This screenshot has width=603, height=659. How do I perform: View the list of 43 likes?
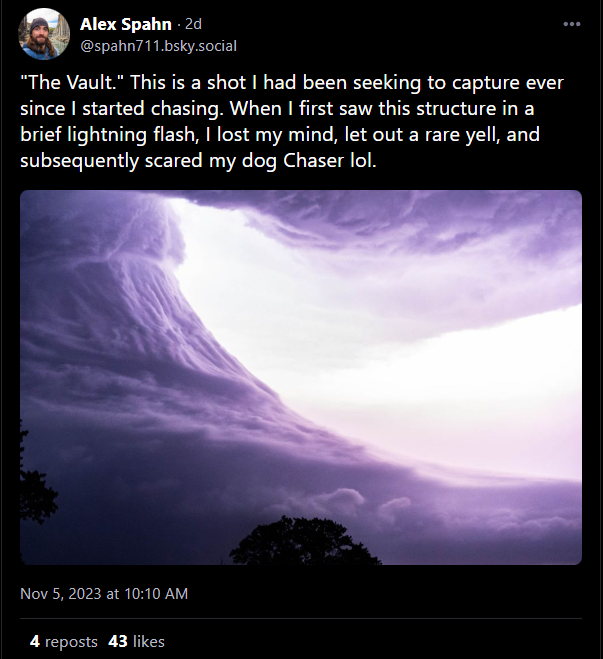coord(136,641)
